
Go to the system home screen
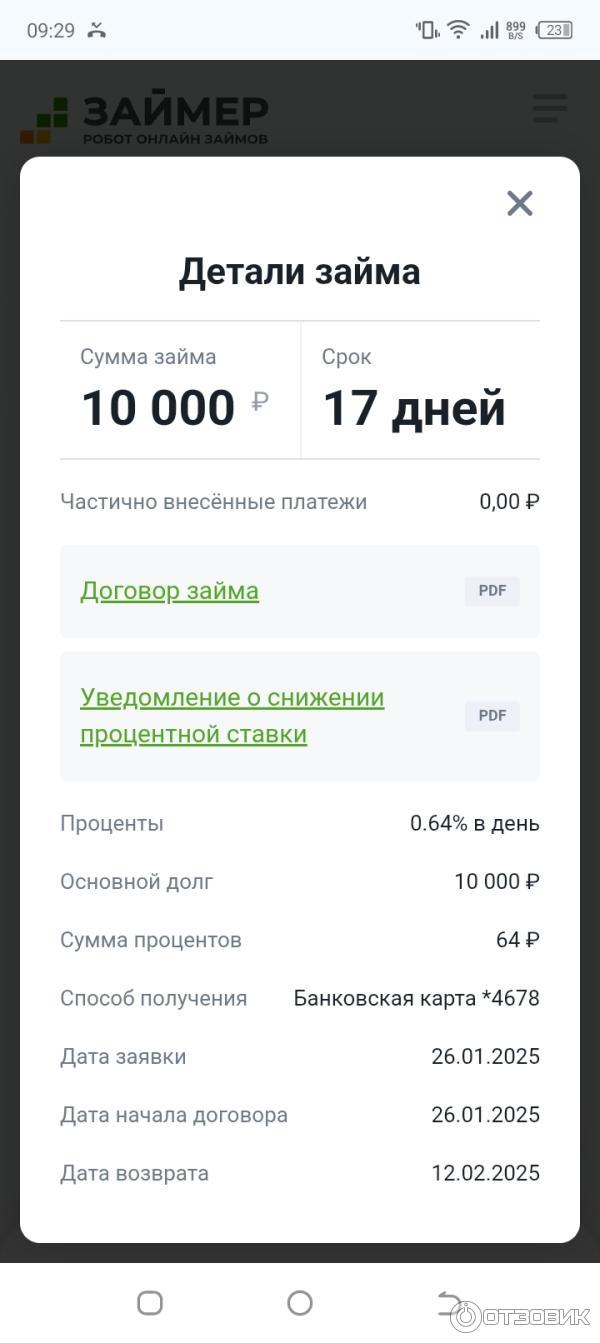click(x=300, y=1302)
